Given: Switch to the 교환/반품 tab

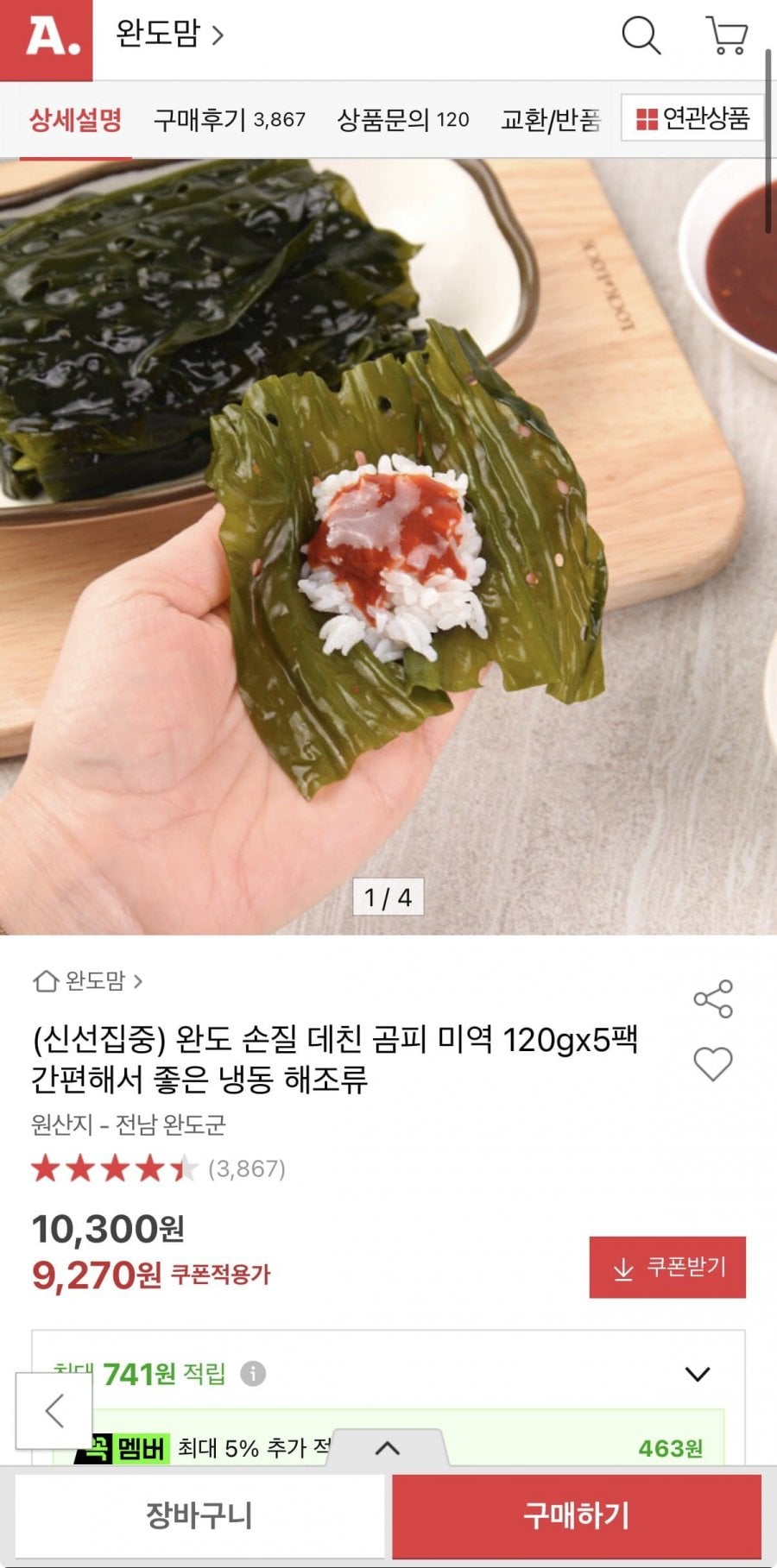Looking at the screenshot, I should click(x=550, y=120).
